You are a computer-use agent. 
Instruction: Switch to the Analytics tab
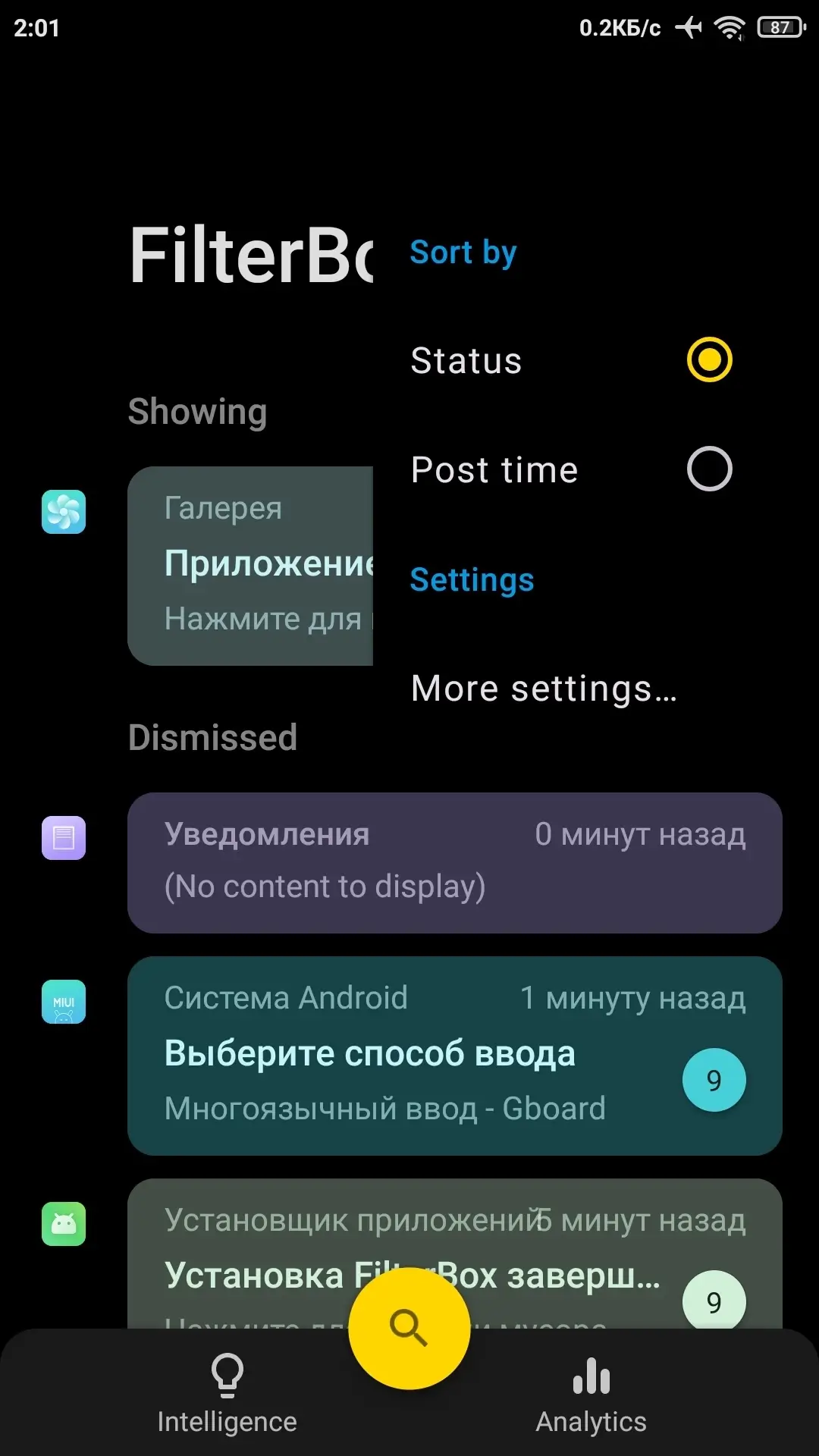coord(591,1394)
